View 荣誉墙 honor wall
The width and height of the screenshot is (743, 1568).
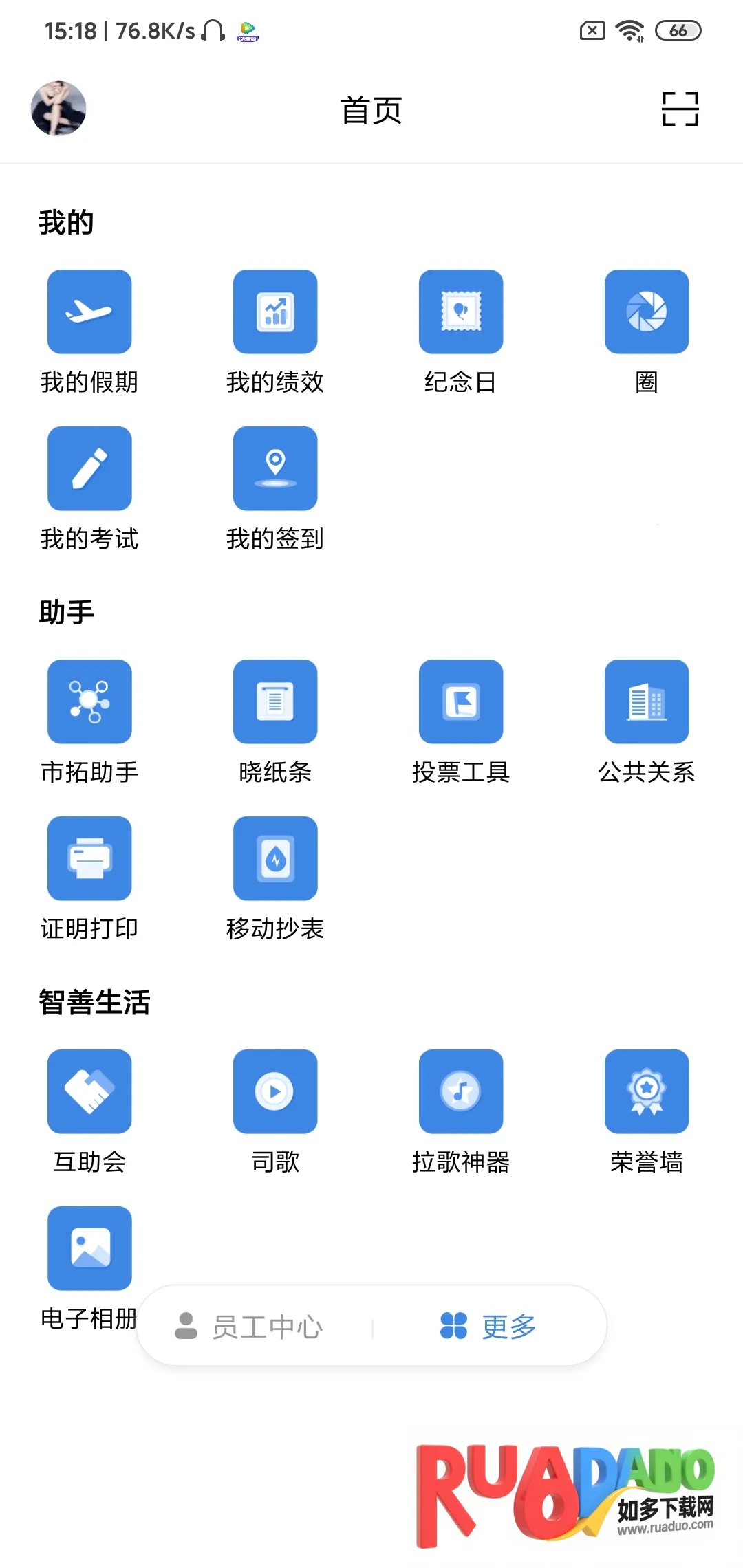(x=647, y=1092)
